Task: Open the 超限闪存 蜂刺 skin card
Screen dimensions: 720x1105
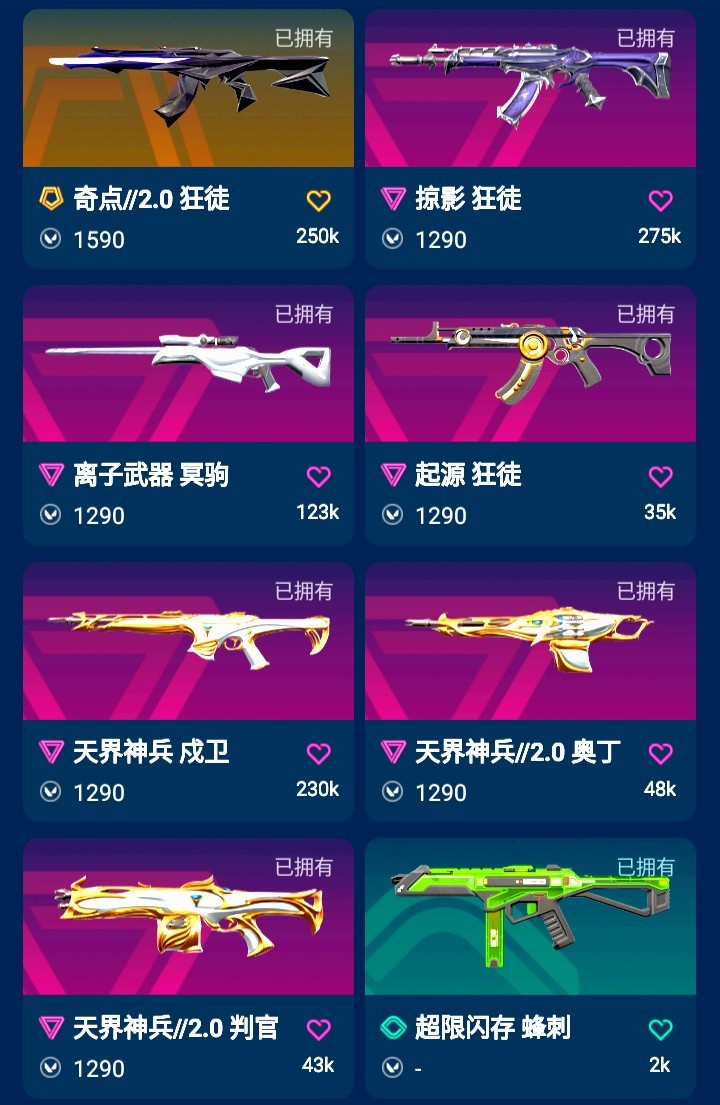Action: coord(530,918)
